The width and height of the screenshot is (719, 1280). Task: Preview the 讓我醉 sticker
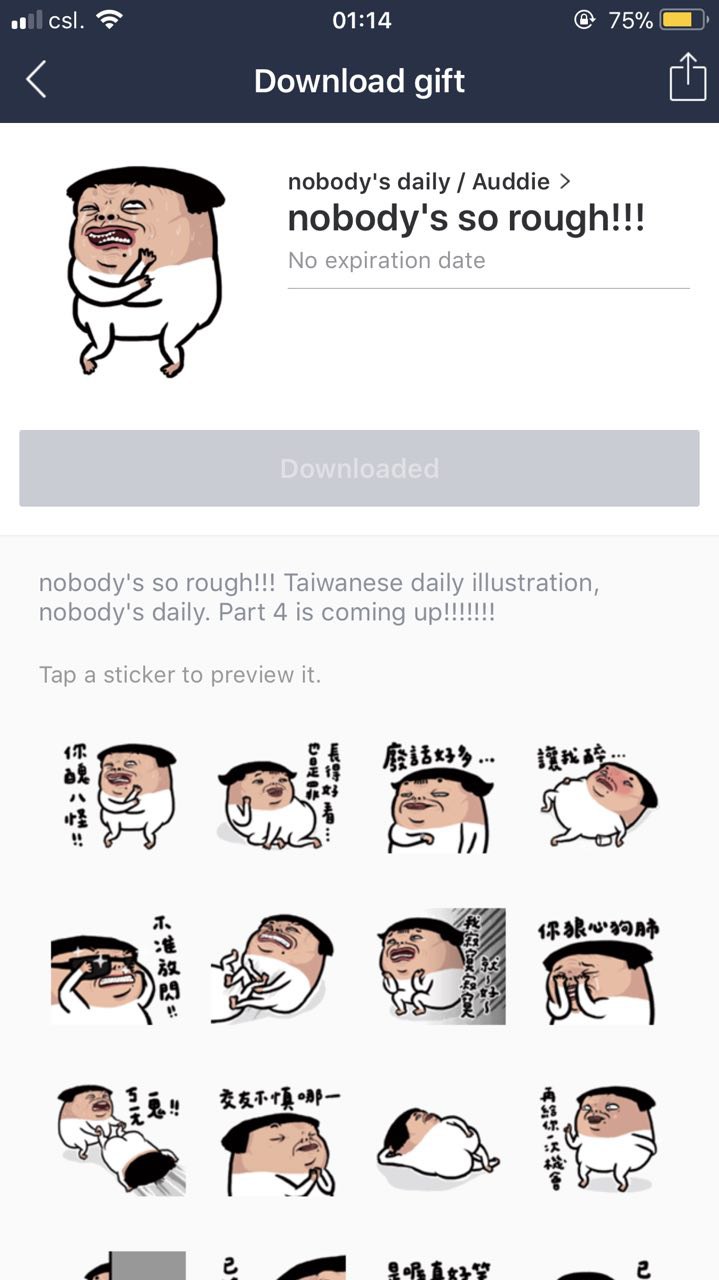pos(598,797)
